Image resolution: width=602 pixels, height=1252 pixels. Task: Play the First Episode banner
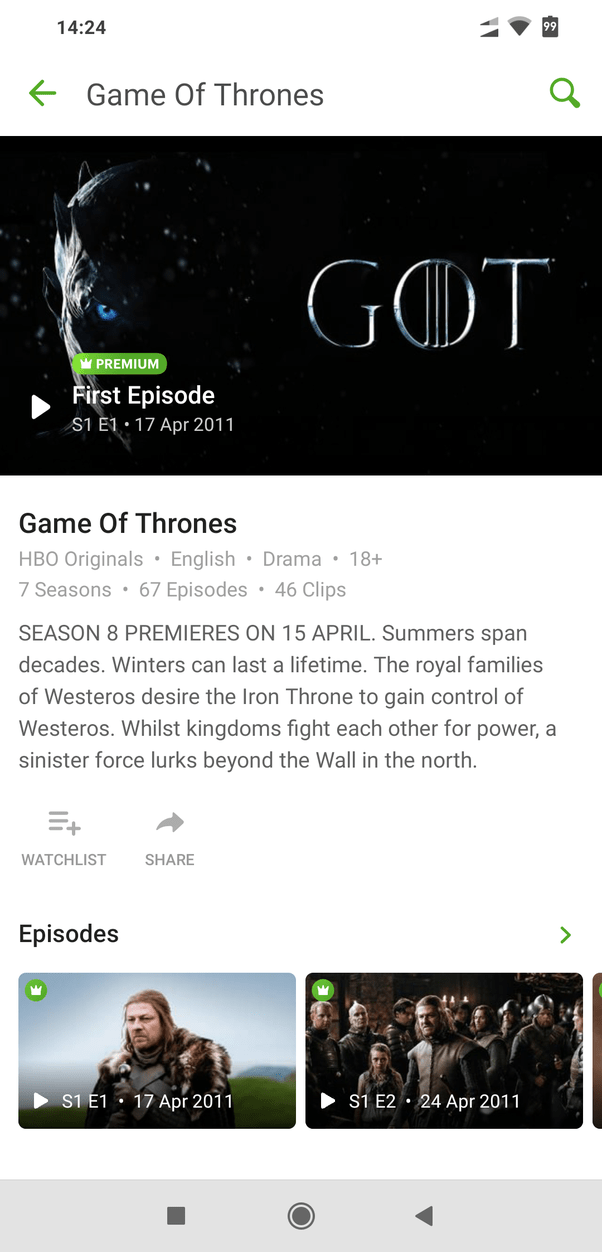[x=41, y=407]
